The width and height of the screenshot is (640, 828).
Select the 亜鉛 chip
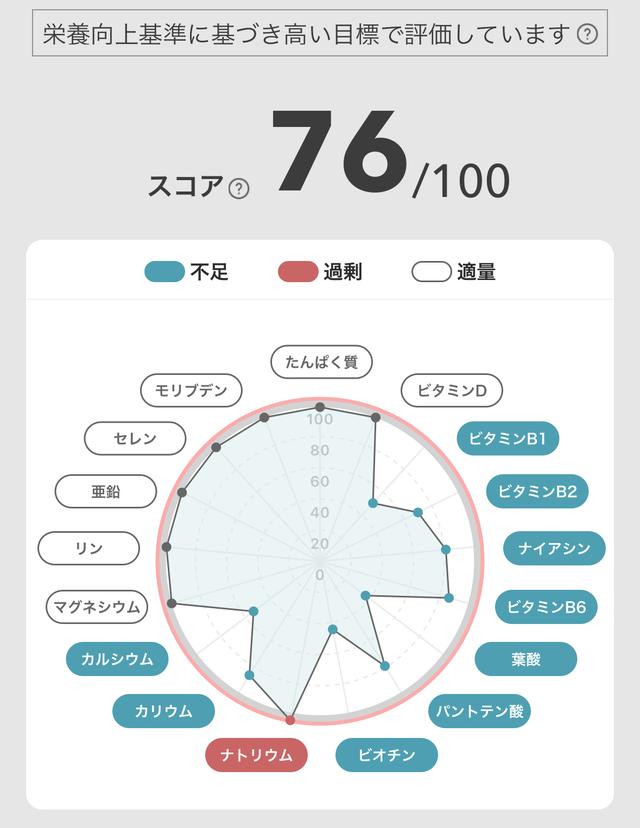point(105,491)
